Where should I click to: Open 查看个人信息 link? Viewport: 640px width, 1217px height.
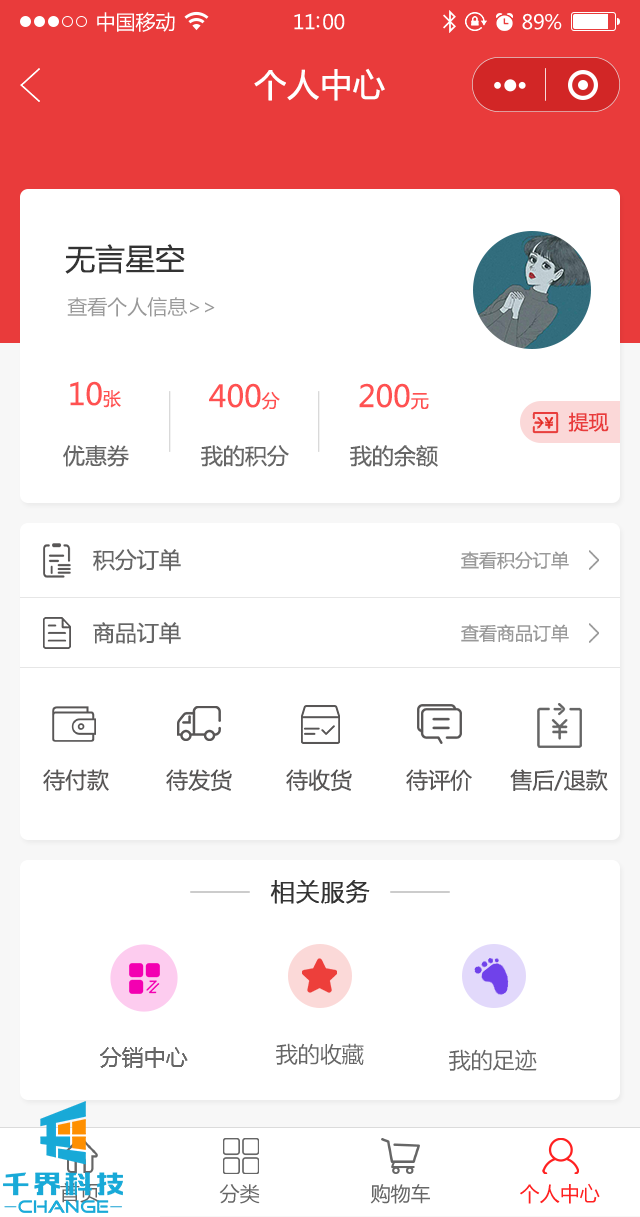click(x=140, y=307)
